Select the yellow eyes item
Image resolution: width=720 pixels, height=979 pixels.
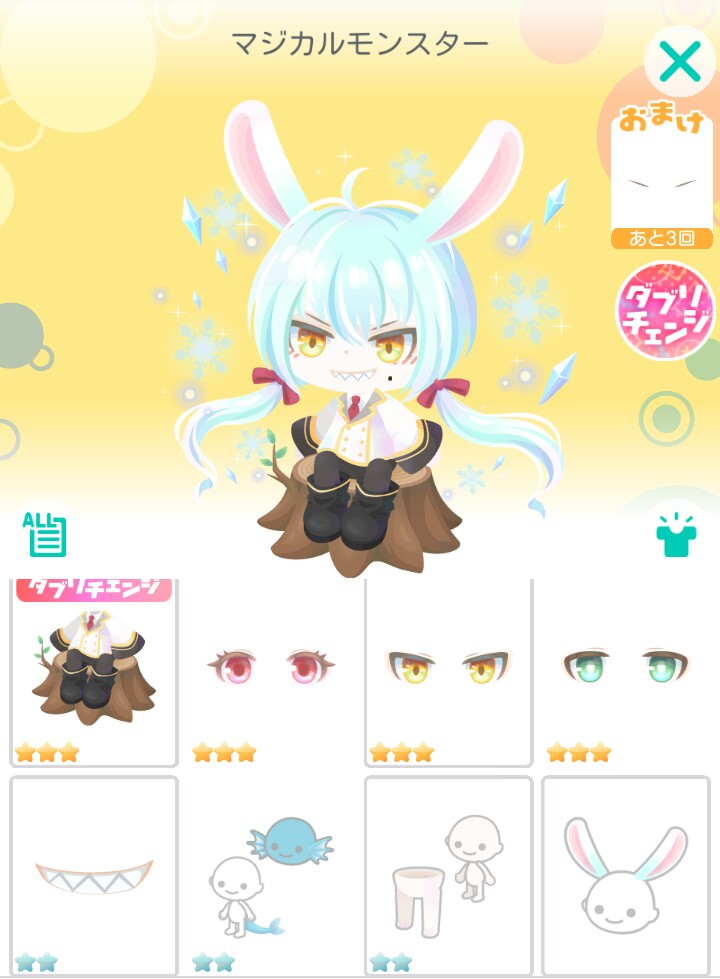448,672
